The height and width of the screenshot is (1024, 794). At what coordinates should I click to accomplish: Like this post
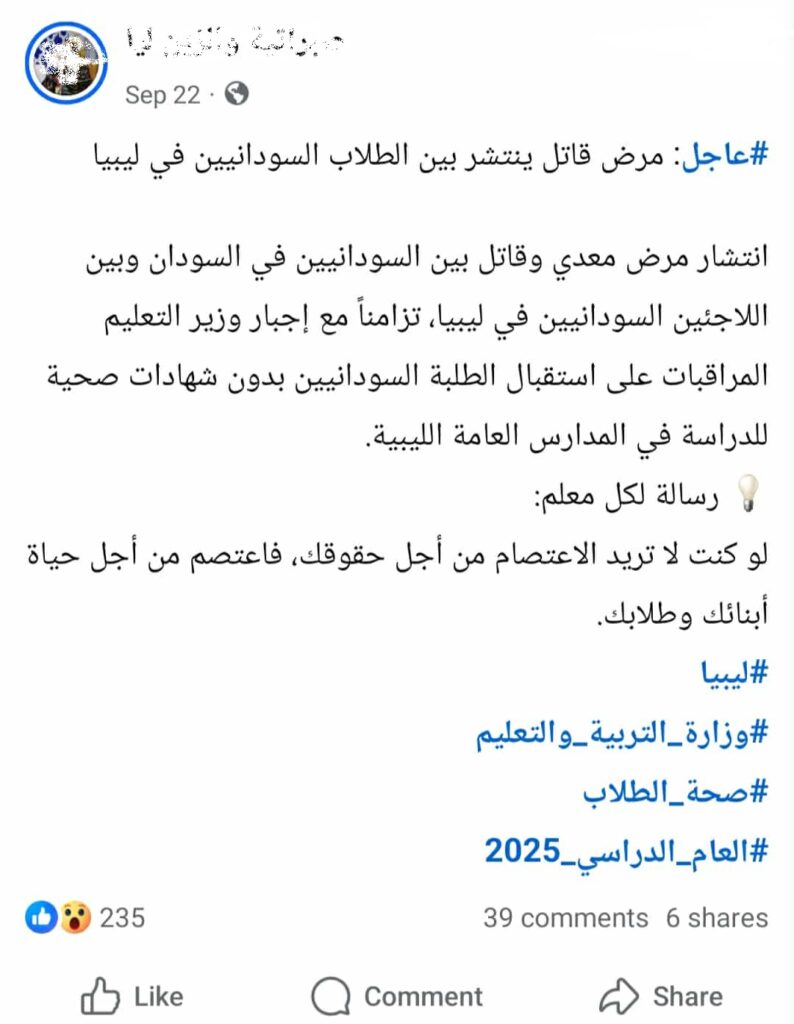(x=132, y=996)
